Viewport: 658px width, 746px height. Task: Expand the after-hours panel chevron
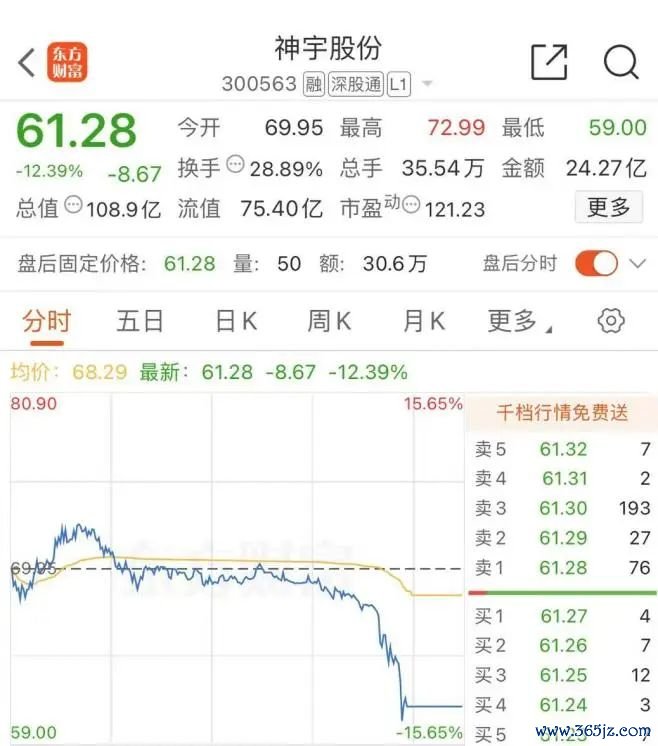click(x=638, y=264)
